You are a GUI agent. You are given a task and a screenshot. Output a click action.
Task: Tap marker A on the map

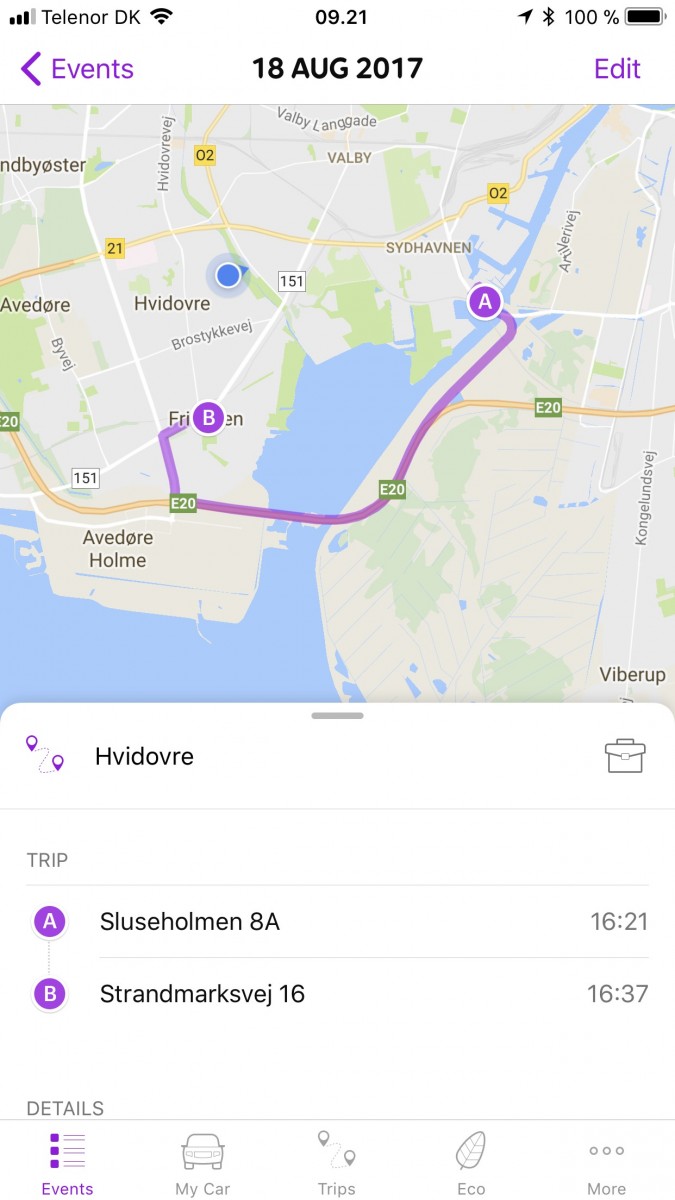(x=485, y=301)
